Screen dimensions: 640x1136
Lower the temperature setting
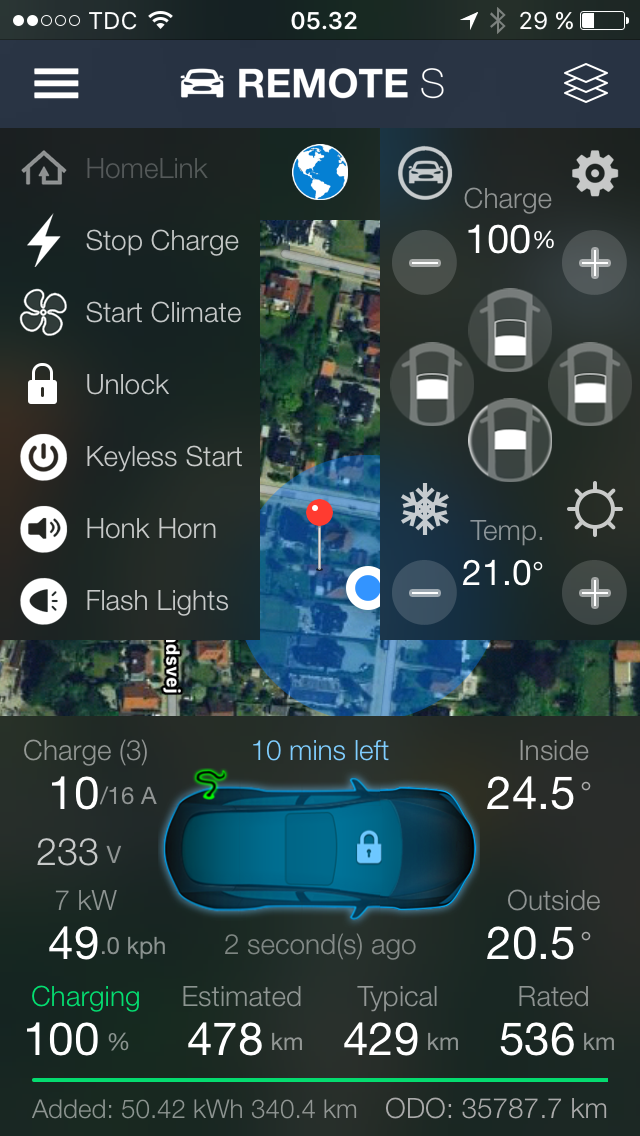point(424,593)
